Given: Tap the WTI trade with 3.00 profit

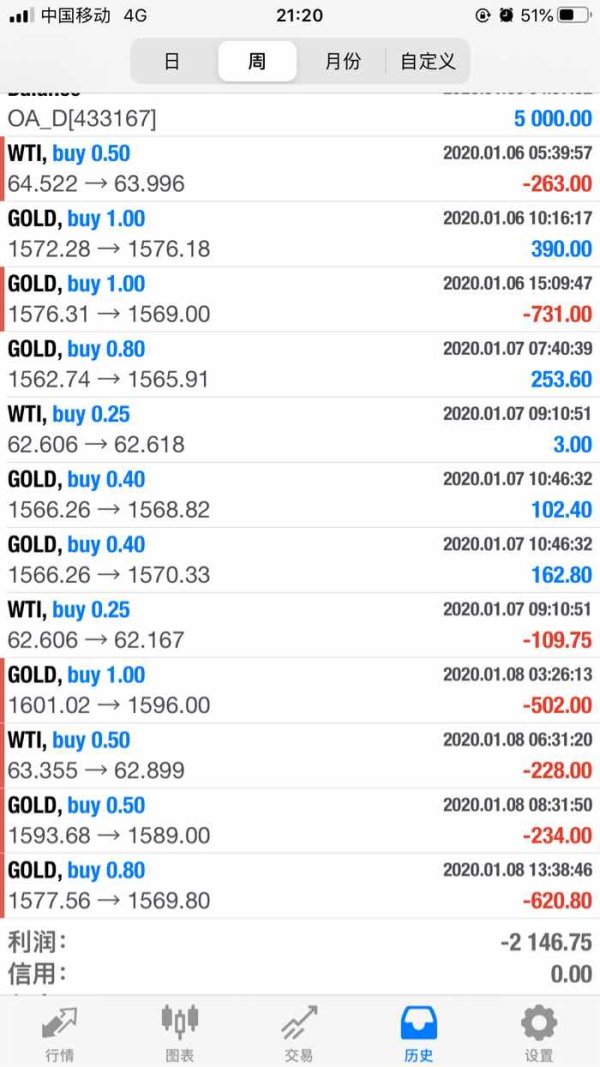Looking at the screenshot, I should click(300, 429).
